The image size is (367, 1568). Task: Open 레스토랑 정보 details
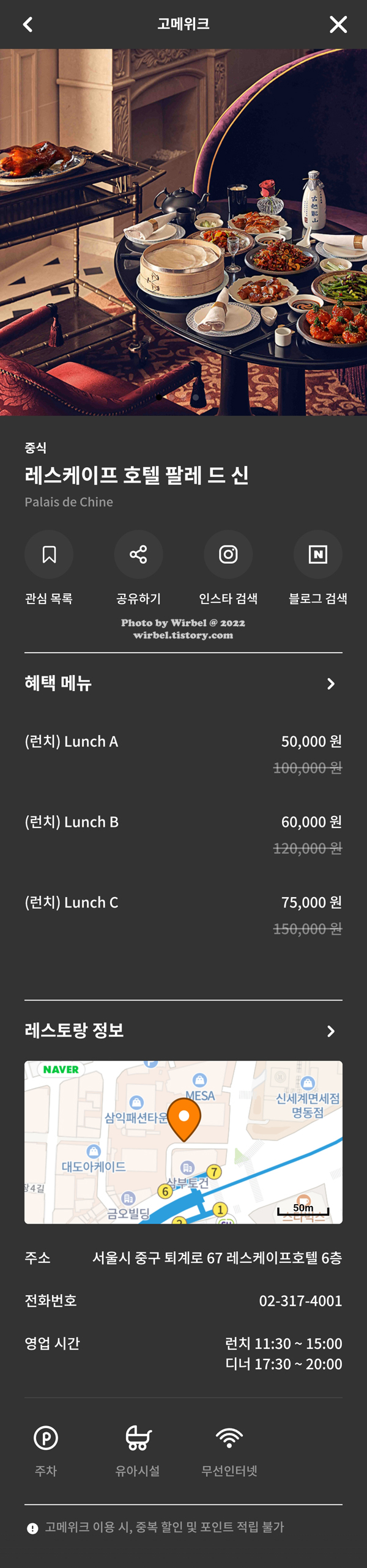point(330,1031)
